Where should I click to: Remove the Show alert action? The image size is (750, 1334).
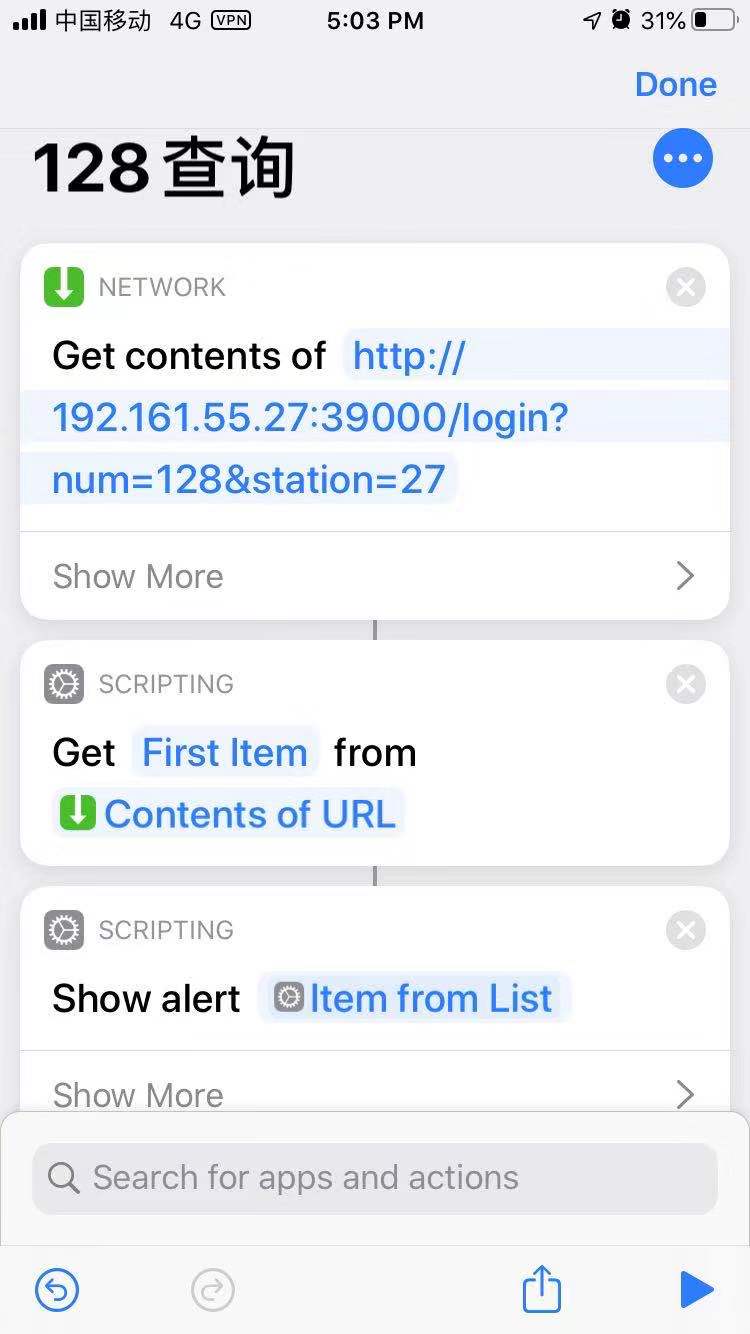[686, 930]
